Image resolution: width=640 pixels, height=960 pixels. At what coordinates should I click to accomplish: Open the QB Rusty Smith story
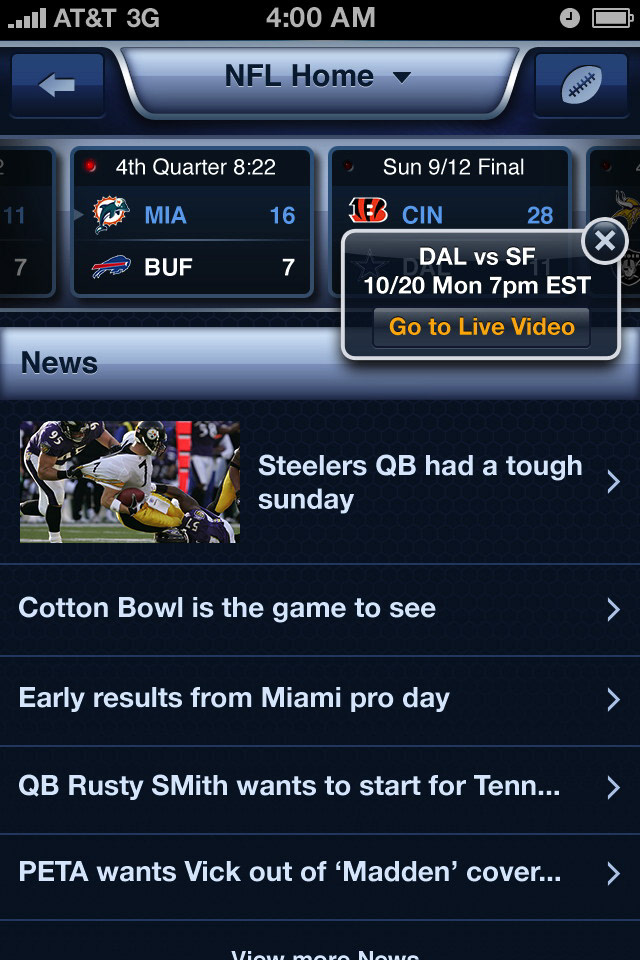click(x=320, y=787)
